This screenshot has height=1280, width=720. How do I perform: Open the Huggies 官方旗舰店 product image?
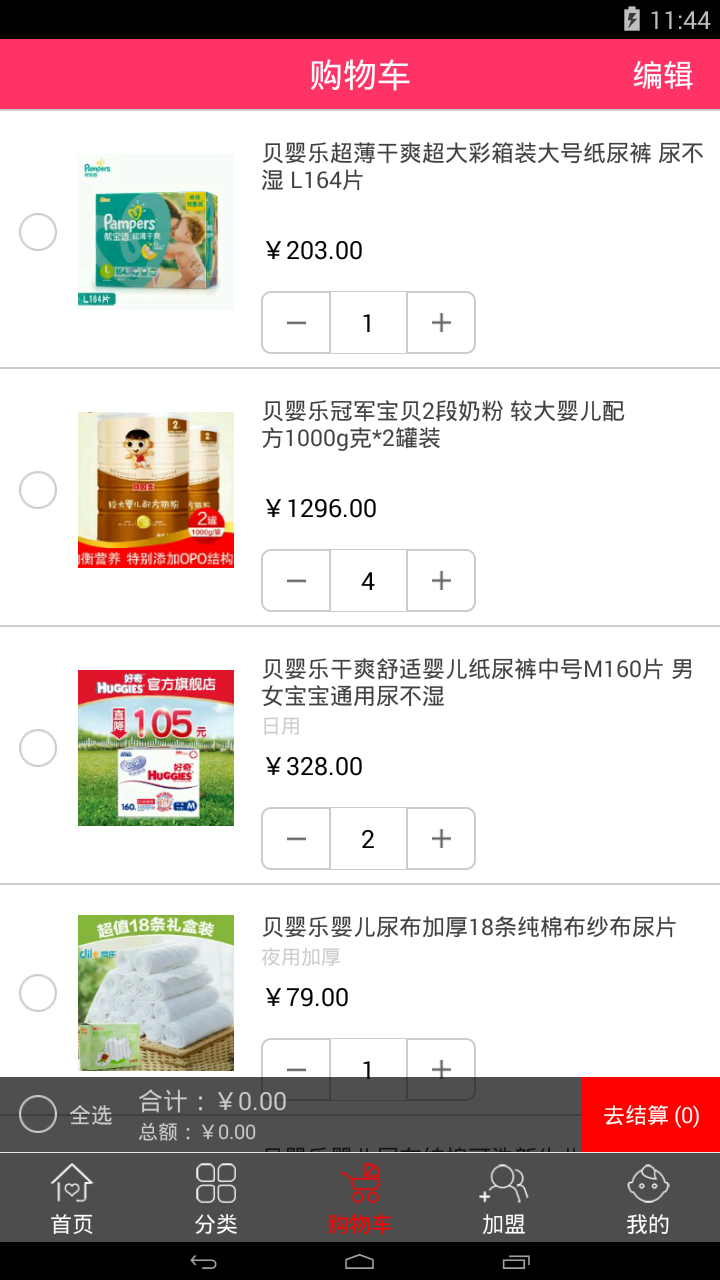156,748
